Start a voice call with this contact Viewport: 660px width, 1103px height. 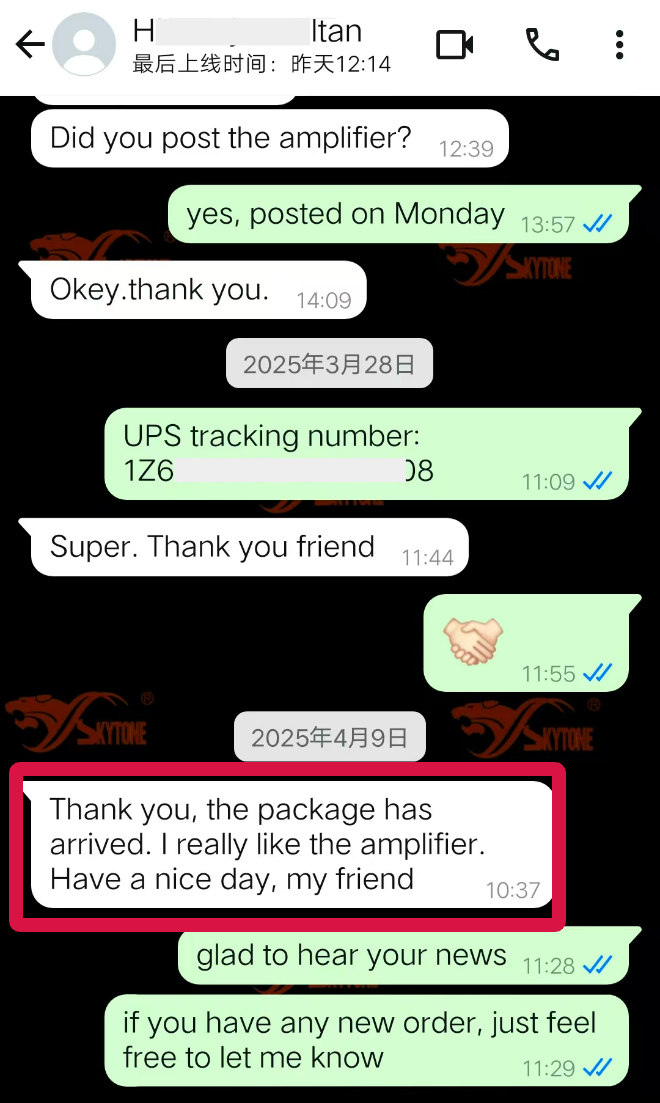[542, 45]
